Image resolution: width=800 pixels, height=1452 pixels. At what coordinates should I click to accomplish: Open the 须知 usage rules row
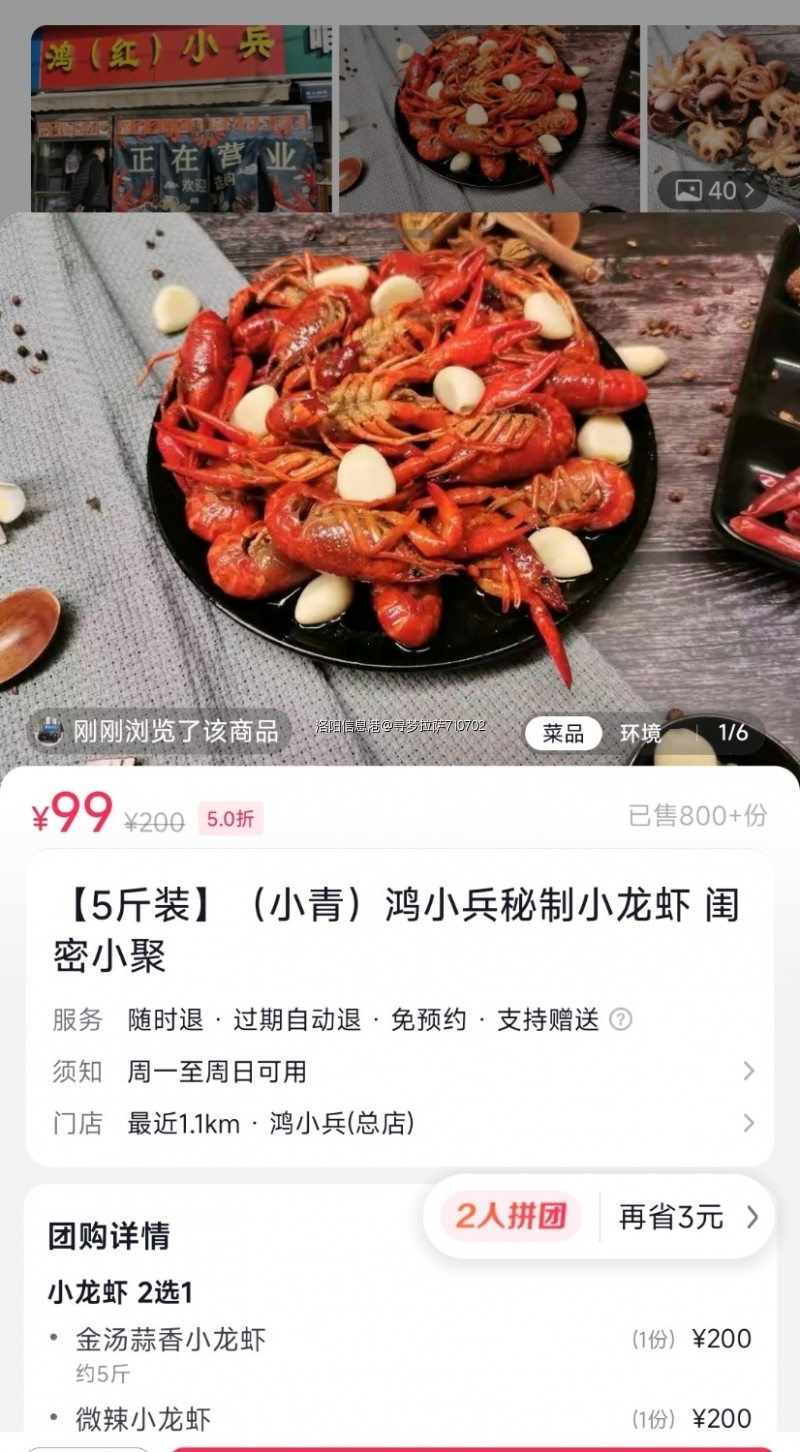(400, 1072)
